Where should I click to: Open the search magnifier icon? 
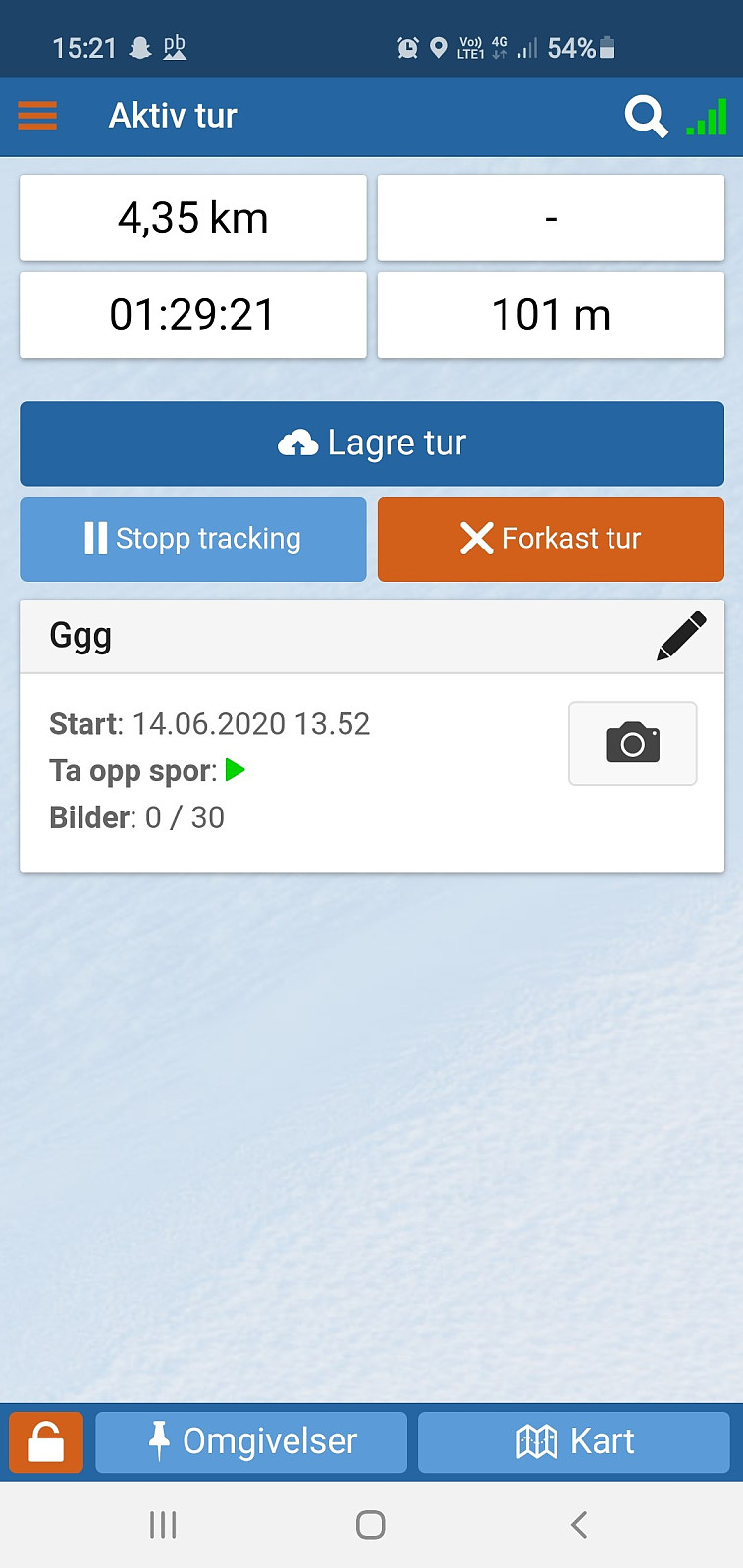tap(646, 117)
